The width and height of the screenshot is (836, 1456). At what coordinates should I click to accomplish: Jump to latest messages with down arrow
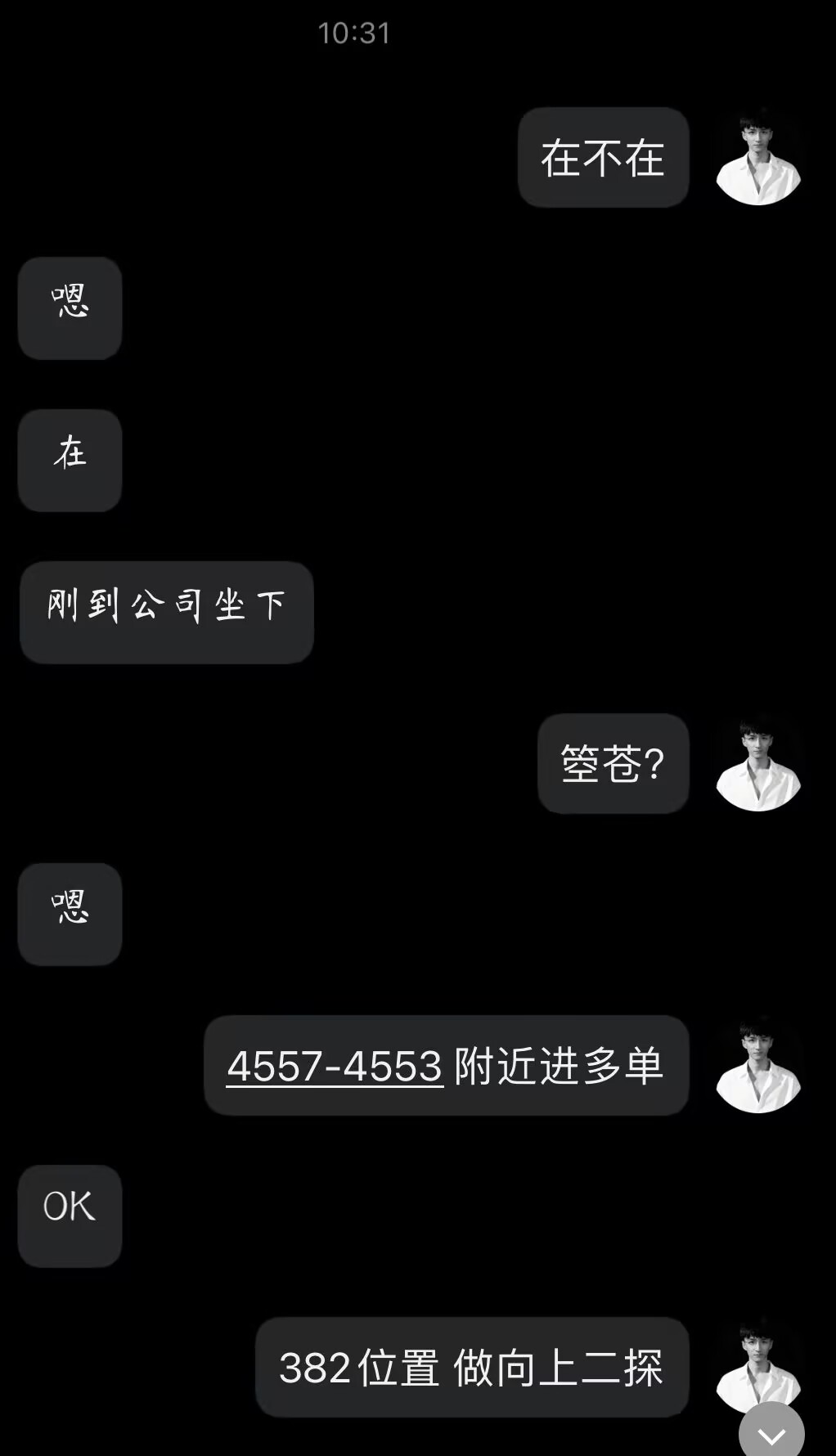771,1433
